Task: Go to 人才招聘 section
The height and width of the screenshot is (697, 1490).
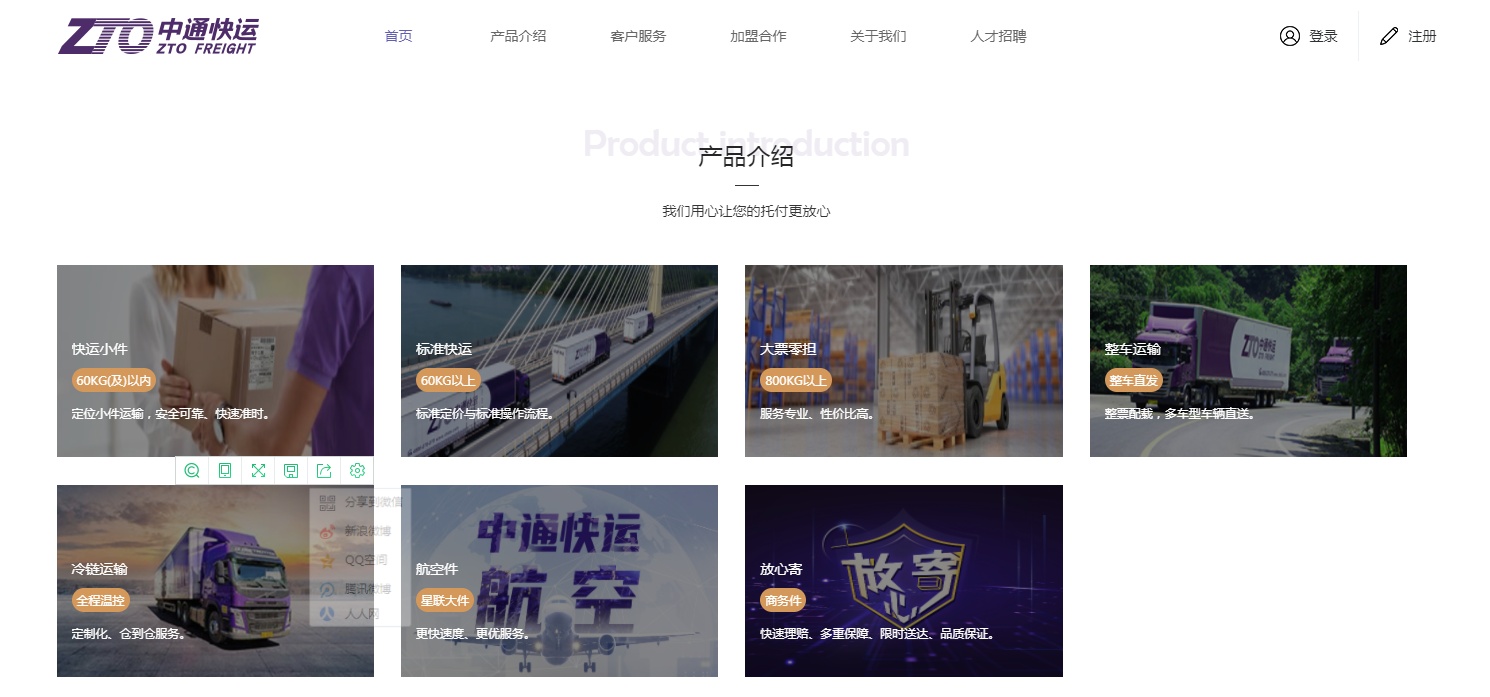Action: (998, 36)
